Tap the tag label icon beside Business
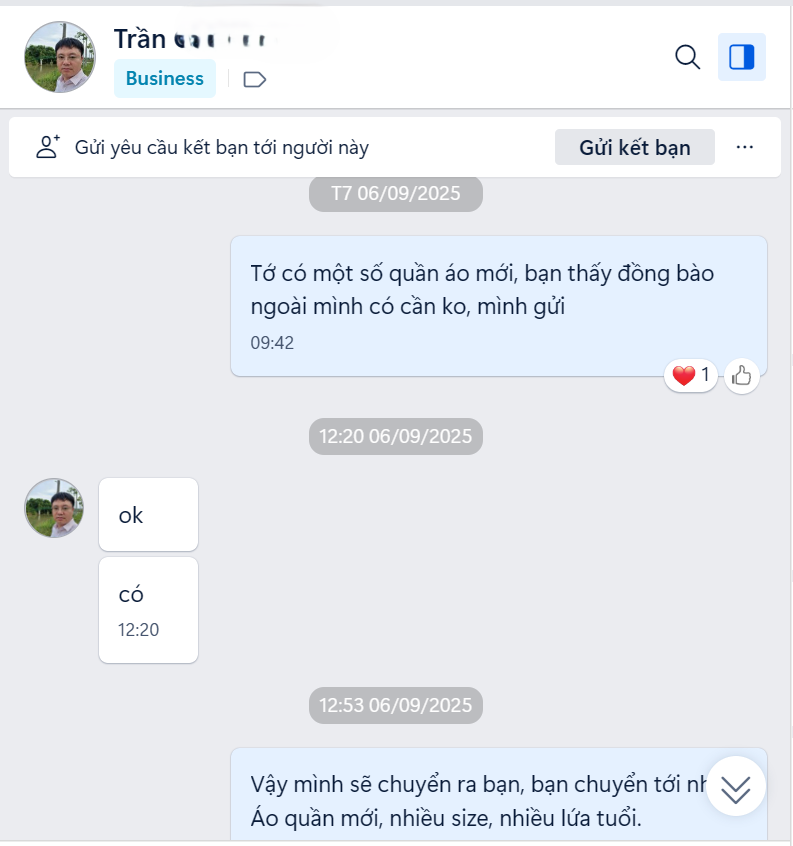The width and height of the screenshot is (793, 846). tap(255, 79)
